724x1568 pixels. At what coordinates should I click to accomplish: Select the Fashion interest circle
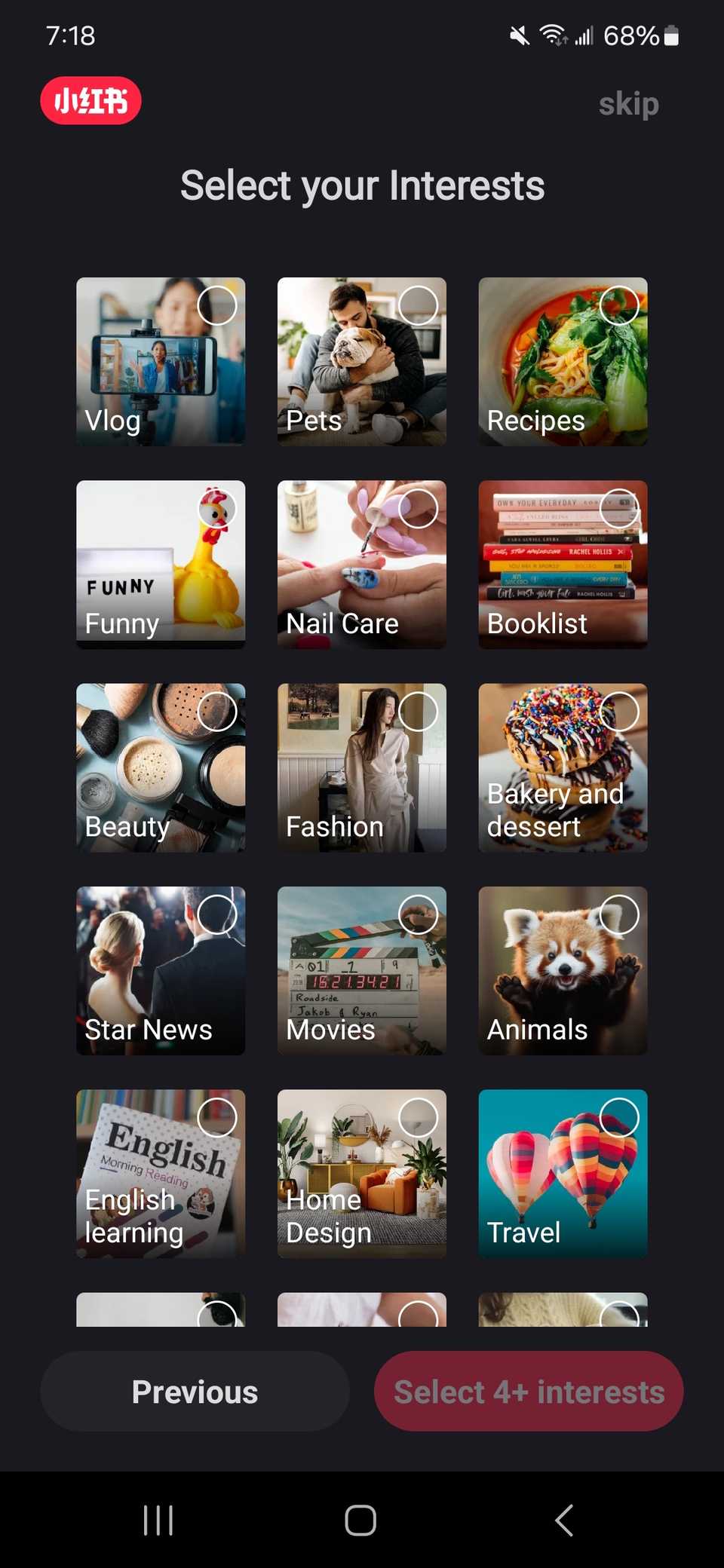pyautogui.click(x=418, y=711)
